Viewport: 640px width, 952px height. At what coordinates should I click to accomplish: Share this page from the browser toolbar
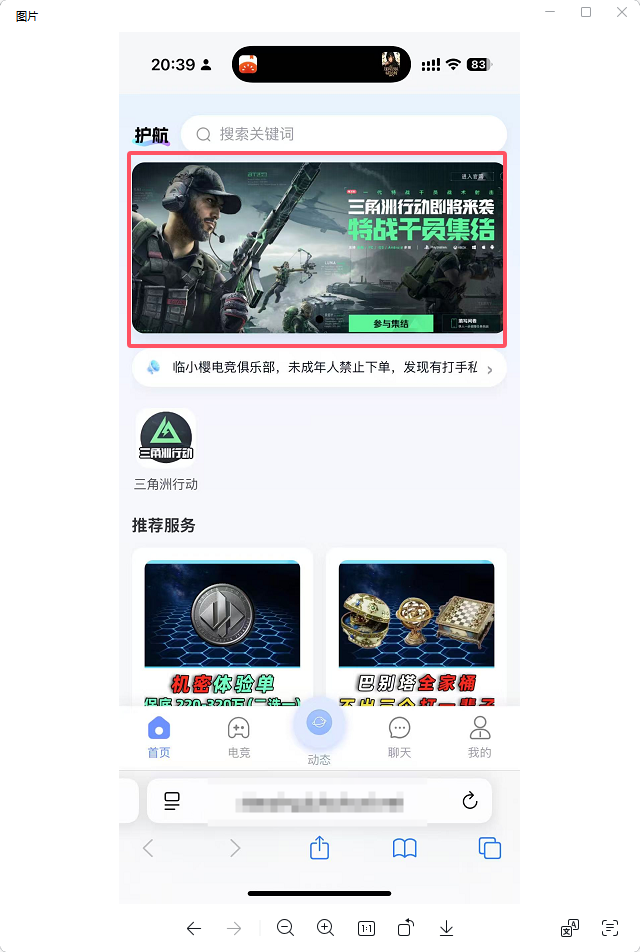pyautogui.click(x=319, y=848)
